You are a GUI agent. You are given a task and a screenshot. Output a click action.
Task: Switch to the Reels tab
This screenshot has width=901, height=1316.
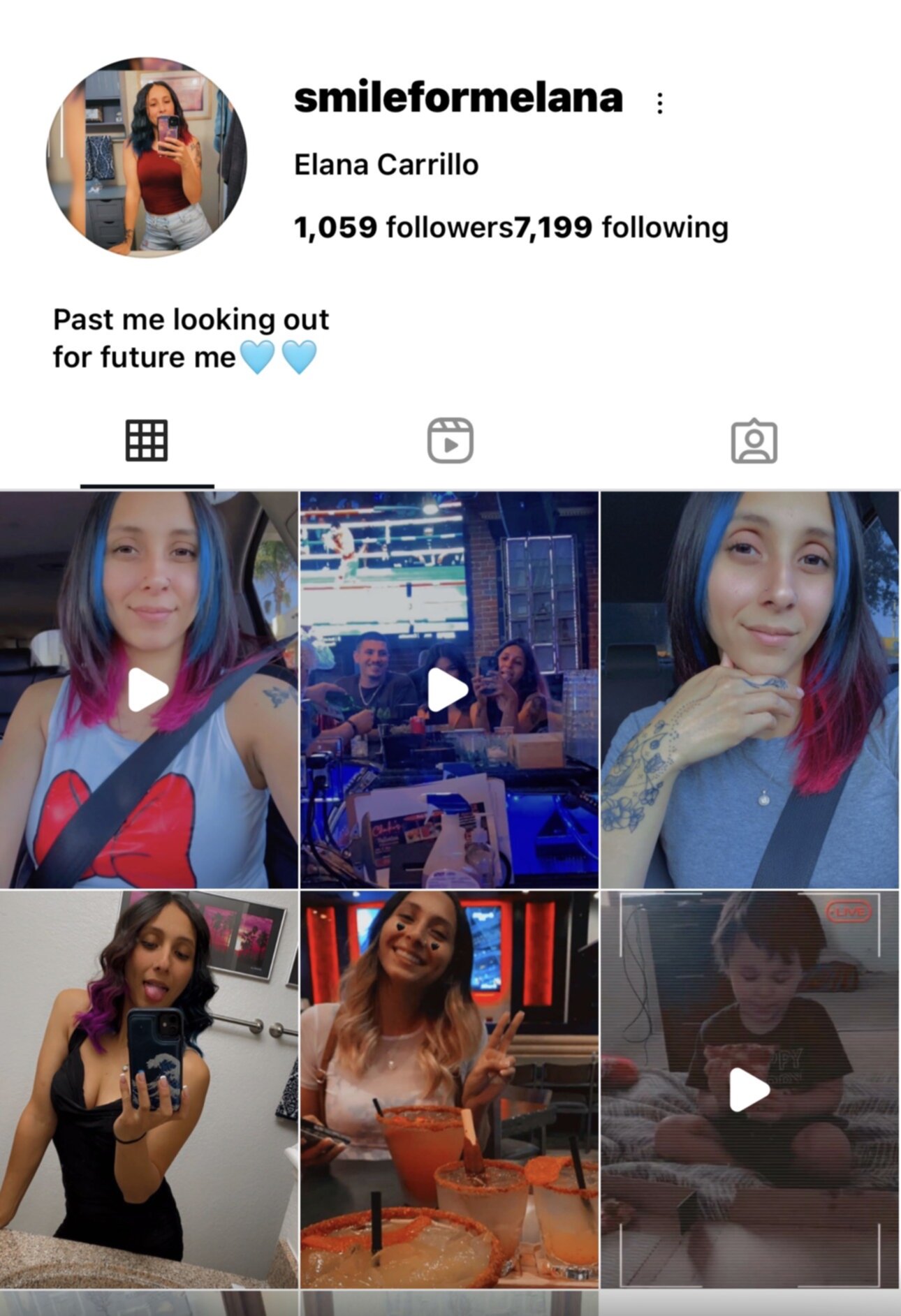450,441
